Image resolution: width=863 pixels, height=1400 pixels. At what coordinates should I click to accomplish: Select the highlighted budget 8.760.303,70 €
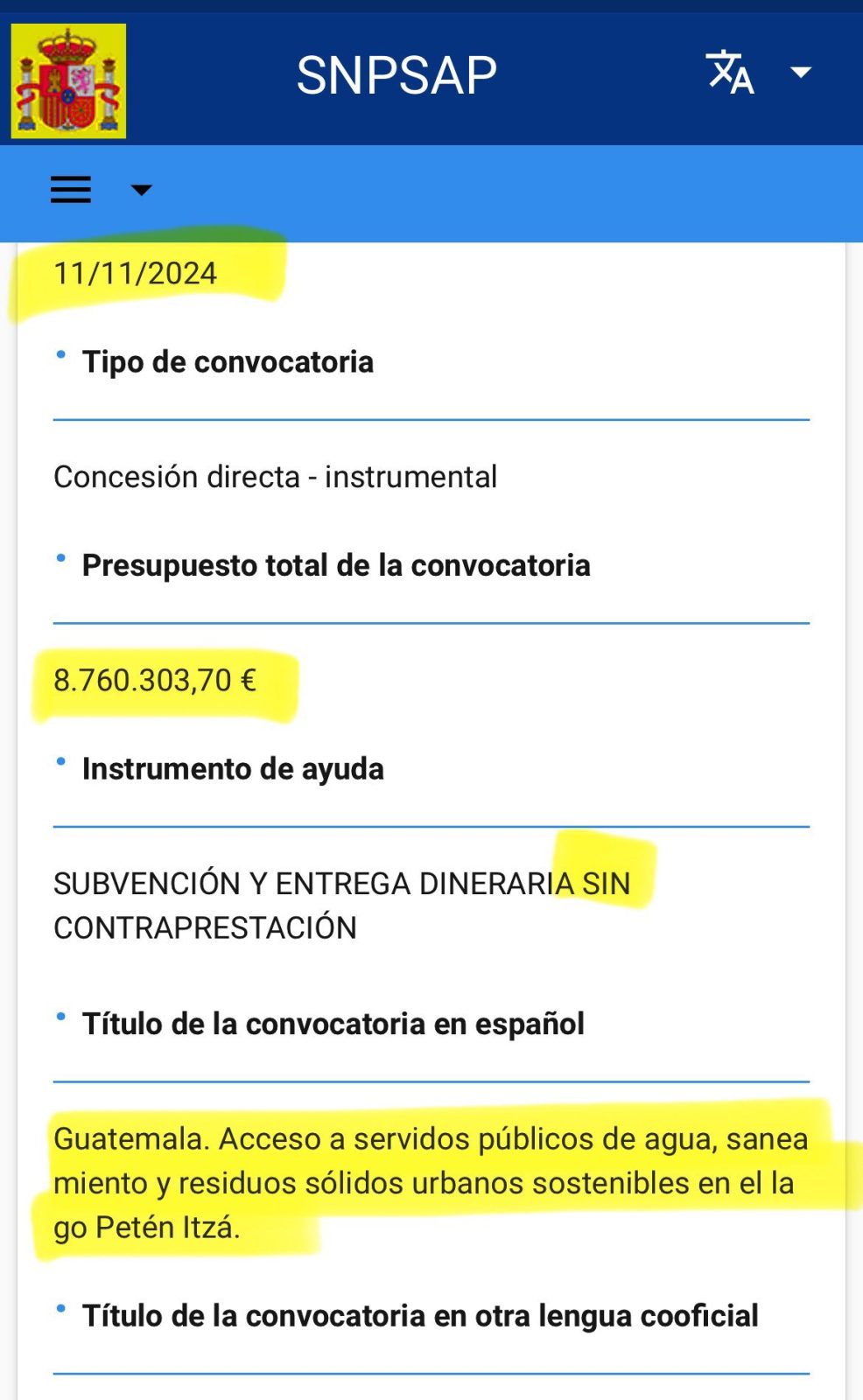[x=154, y=681]
